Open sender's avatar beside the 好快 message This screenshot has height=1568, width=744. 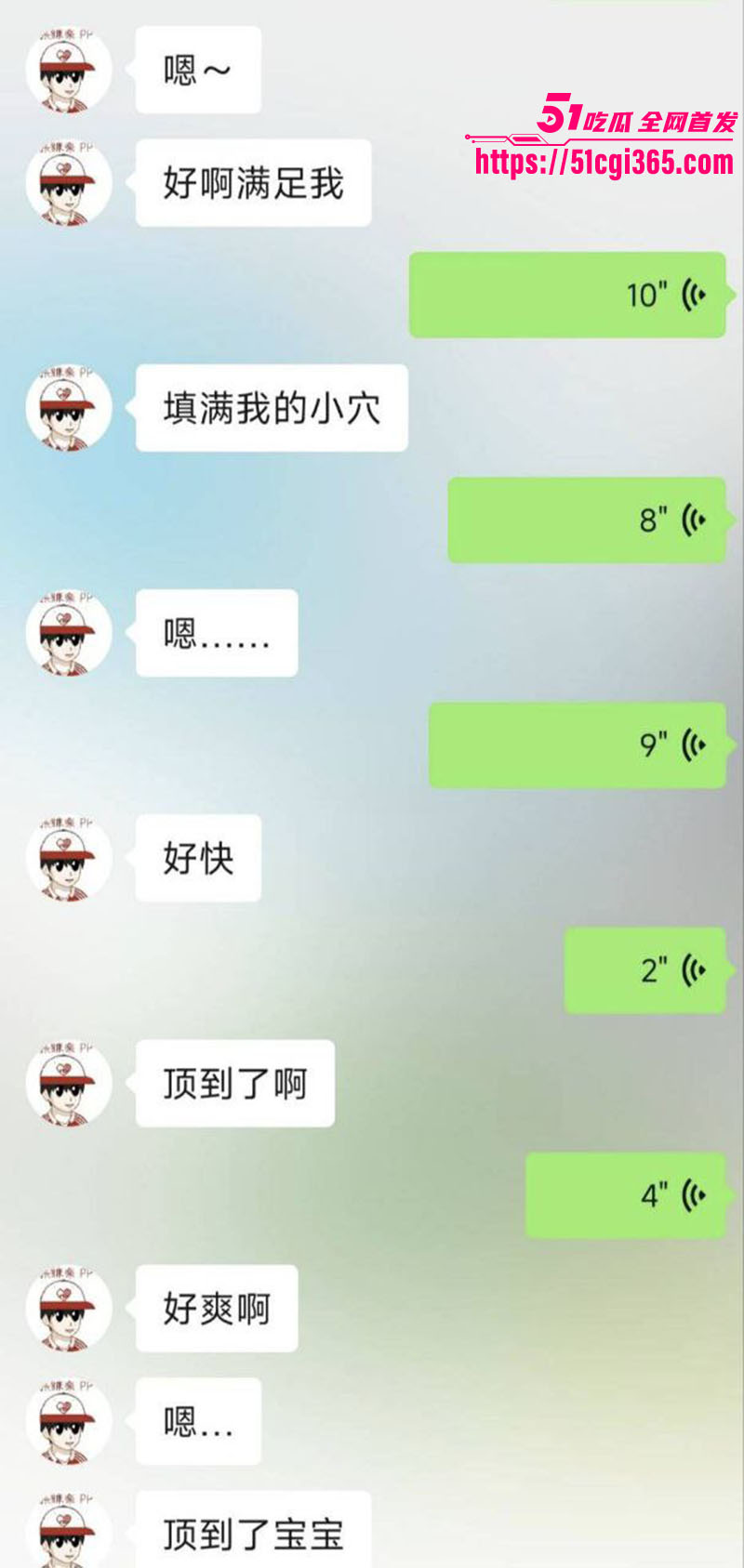coord(68,858)
